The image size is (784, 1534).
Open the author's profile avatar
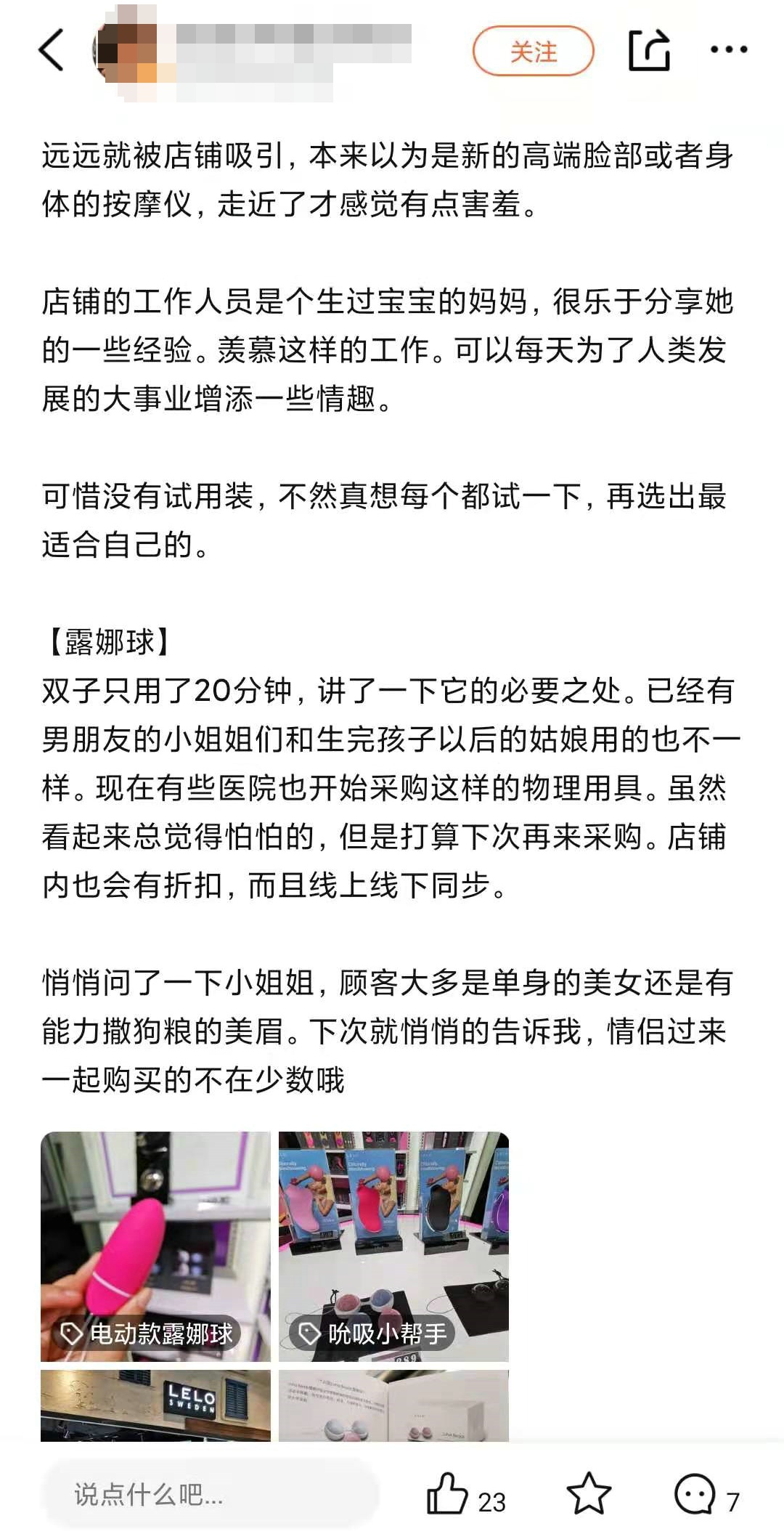[x=125, y=51]
